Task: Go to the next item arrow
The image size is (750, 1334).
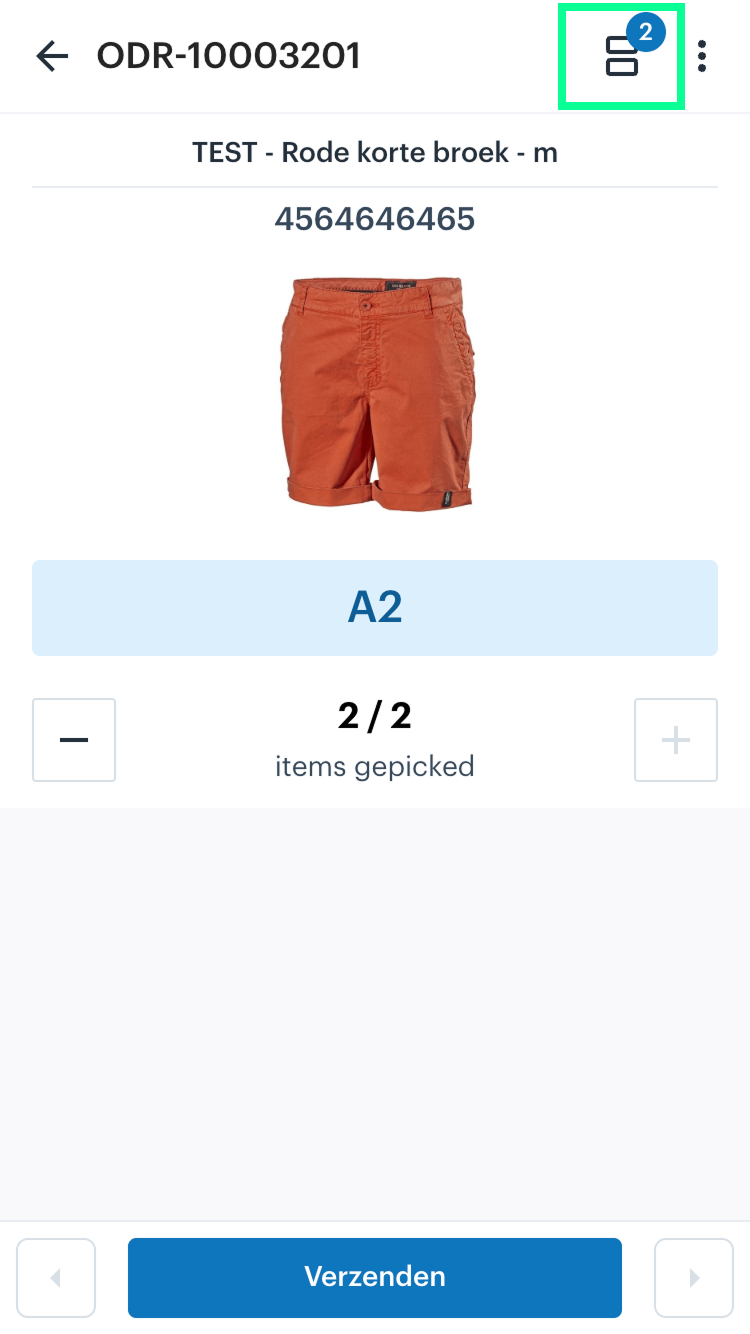Action: (694, 1277)
